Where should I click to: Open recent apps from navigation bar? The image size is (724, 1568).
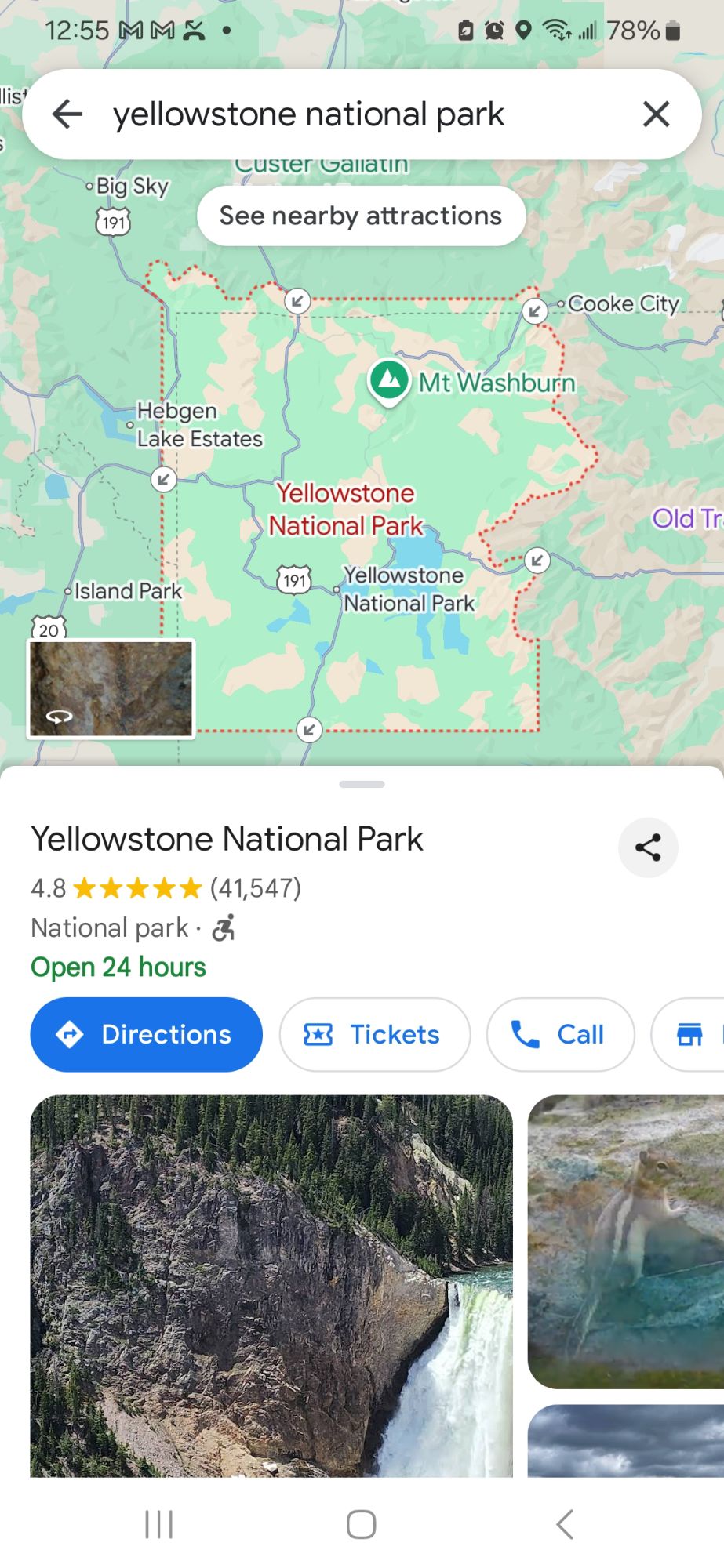click(x=159, y=1524)
